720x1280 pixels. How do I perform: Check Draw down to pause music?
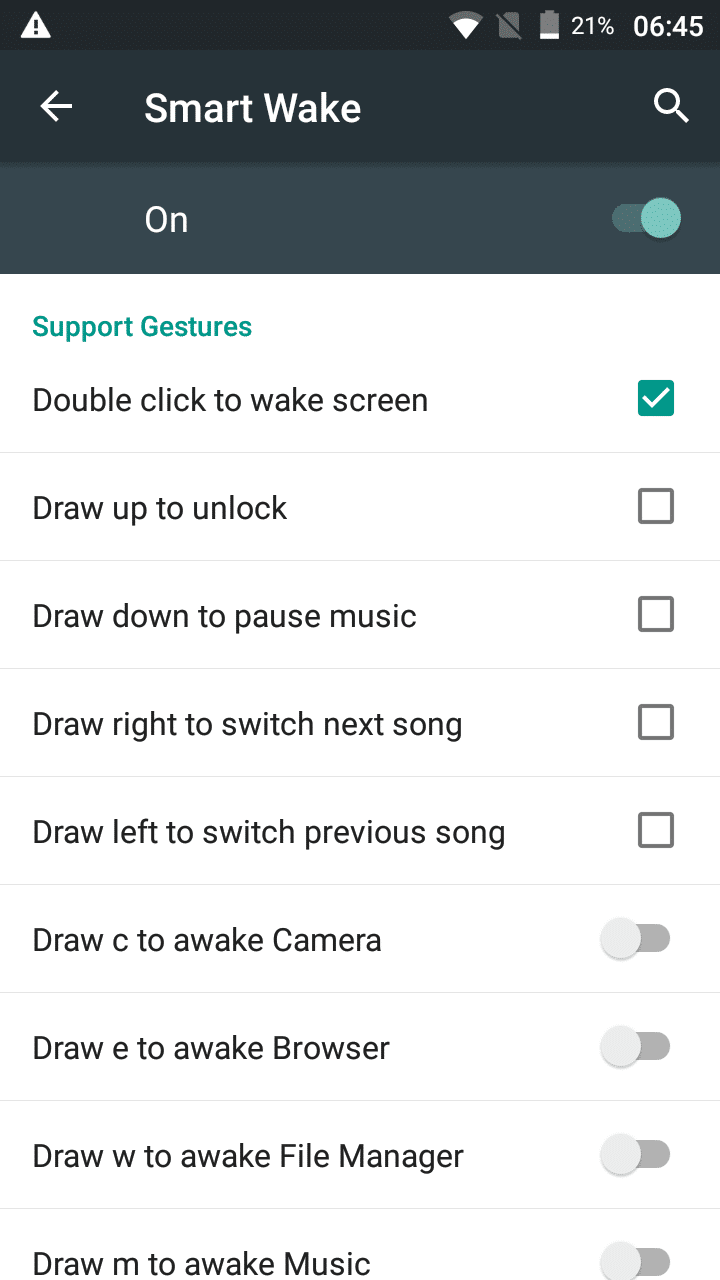(656, 614)
